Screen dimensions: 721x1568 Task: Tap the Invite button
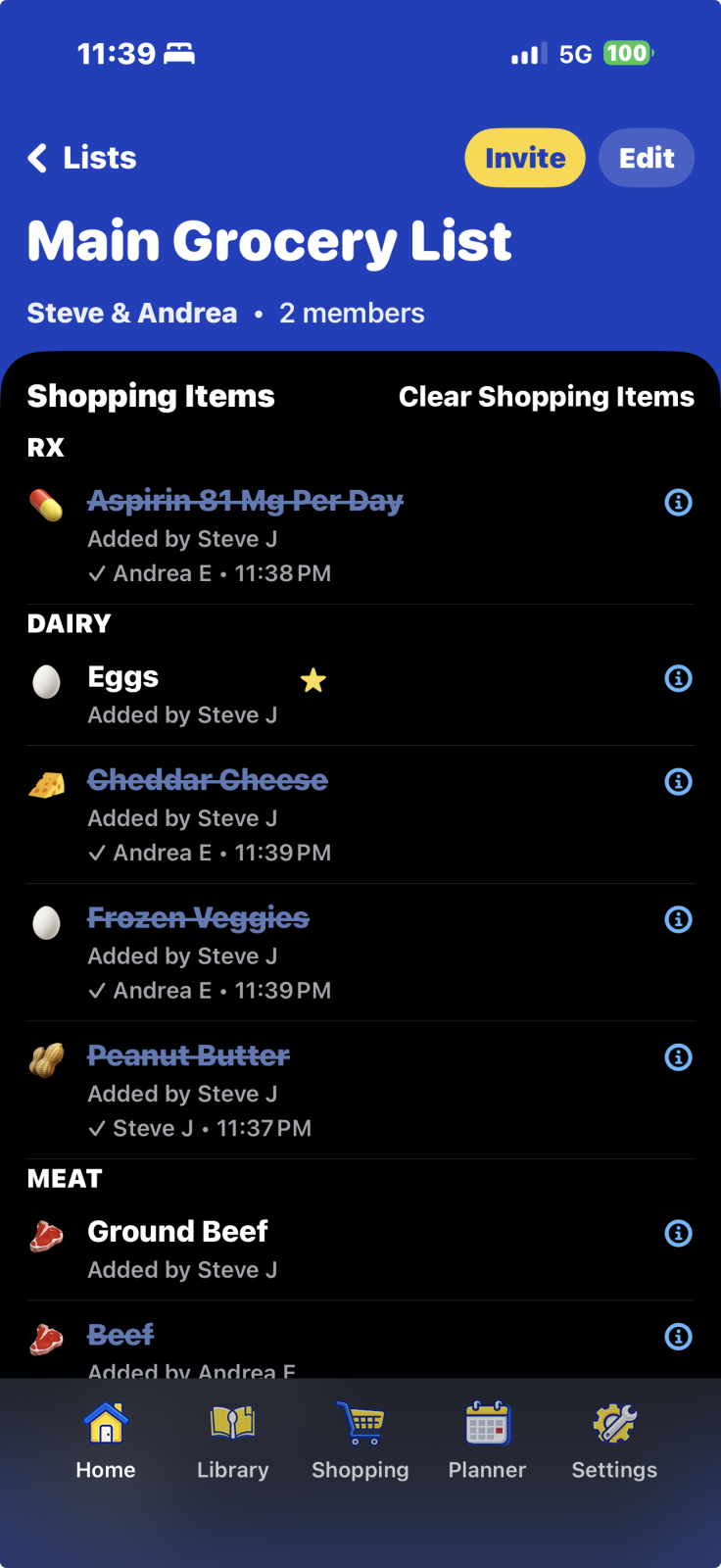[x=524, y=158]
